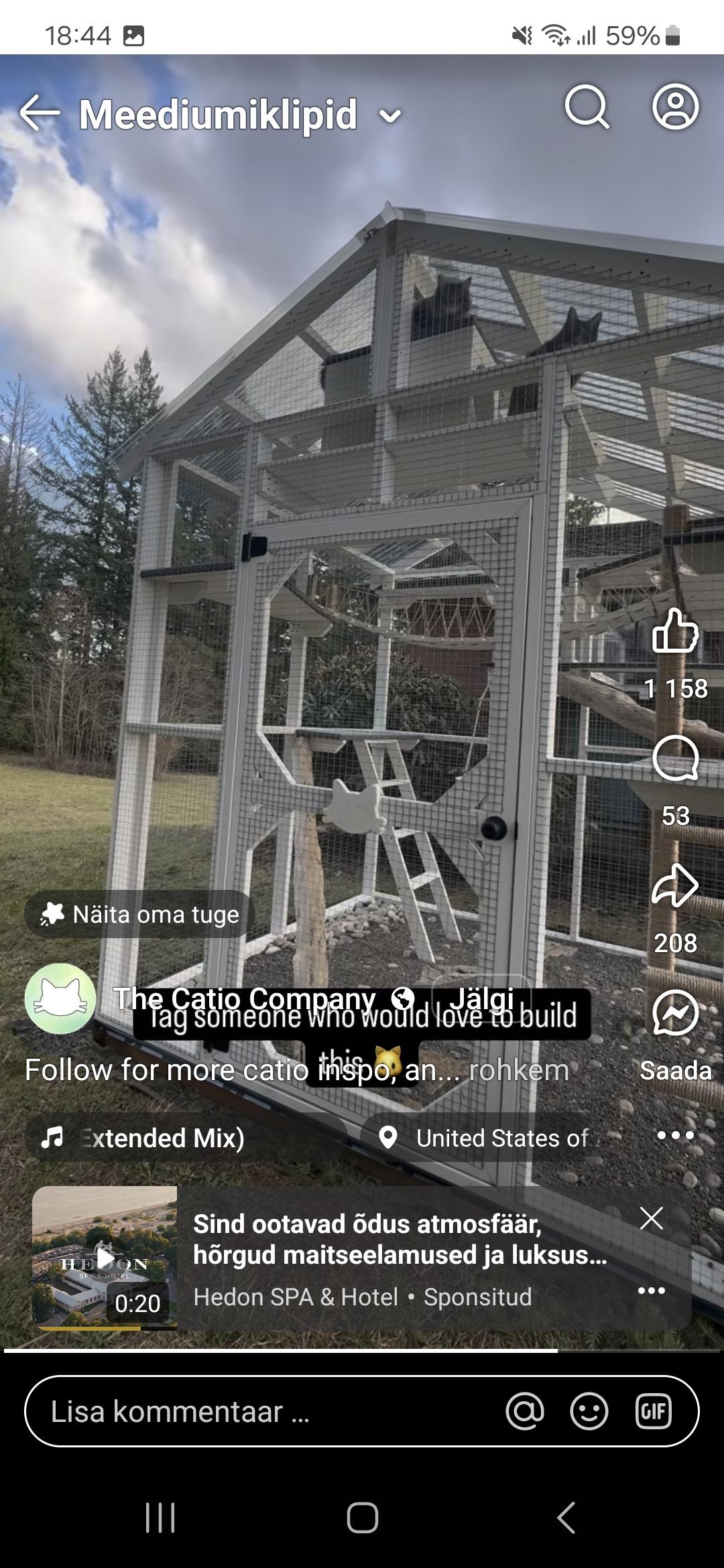Dismiss the Hedon SPA sponsored banner
Image resolution: width=724 pixels, height=1568 pixels.
pos(651,1219)
